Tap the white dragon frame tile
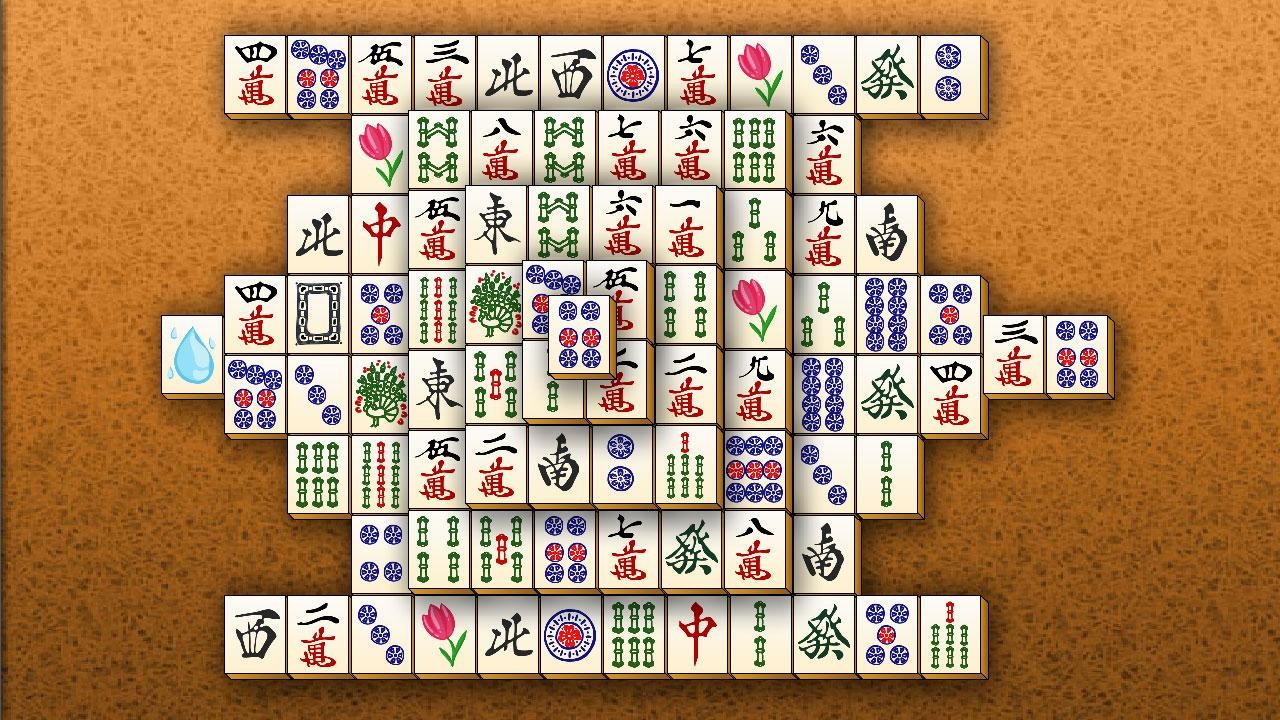Viewport: 1280px width, 720px height. tap(319, 312)
